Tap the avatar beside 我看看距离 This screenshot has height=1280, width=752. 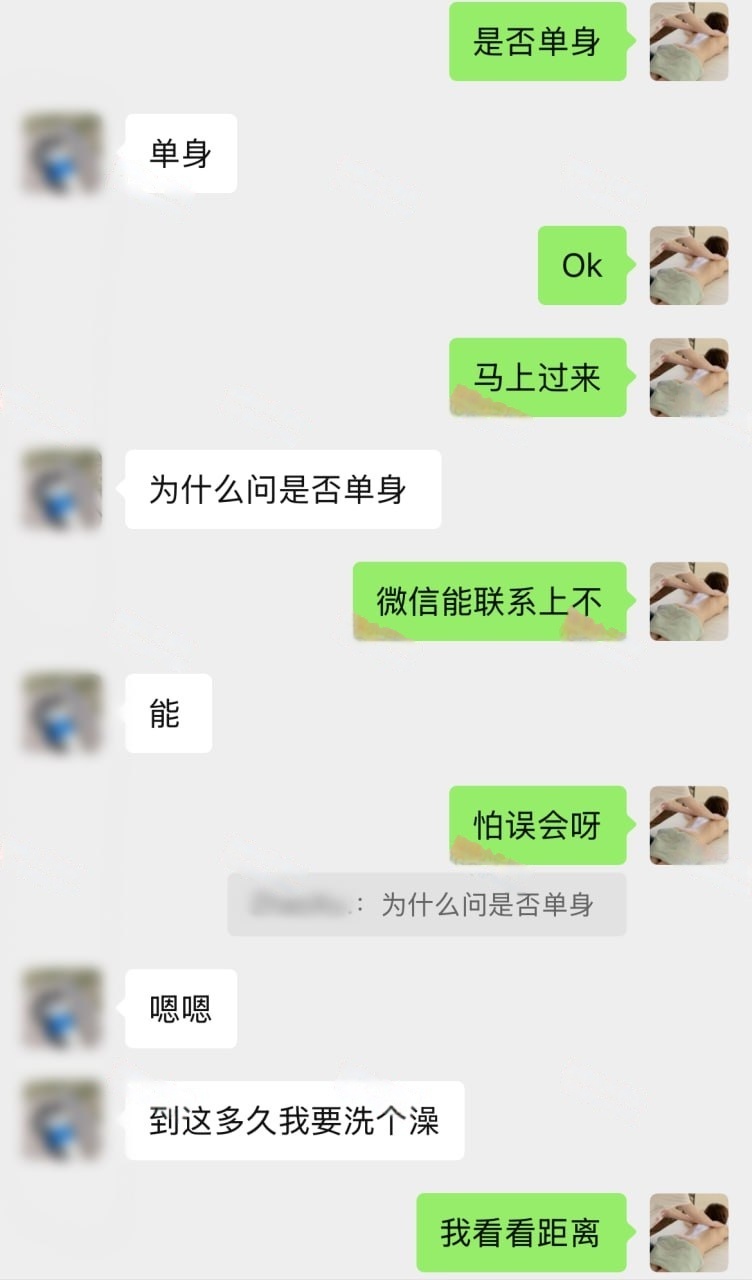(x=689, y=1232)
